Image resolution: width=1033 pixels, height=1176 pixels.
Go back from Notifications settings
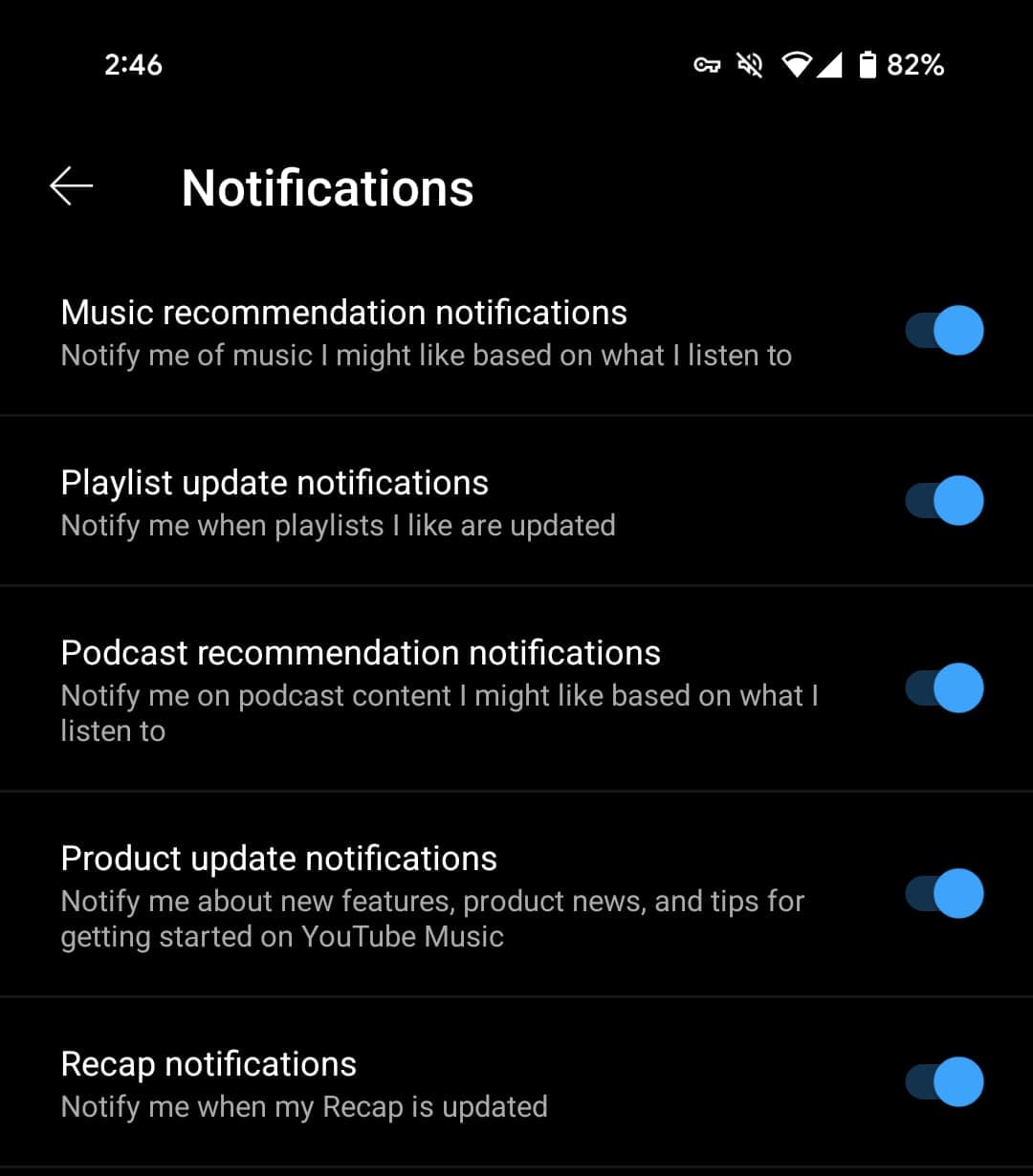click(72, 185)
